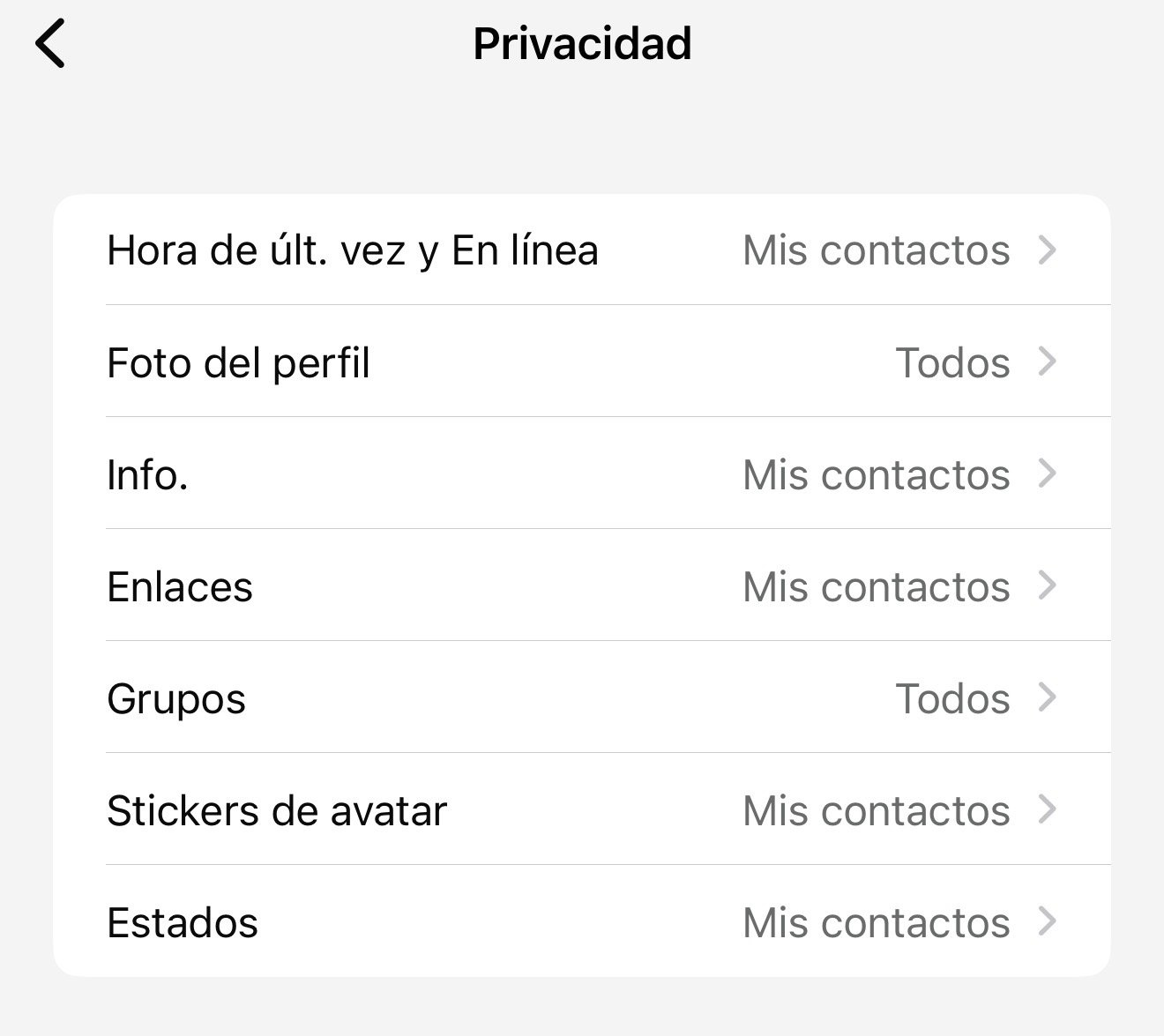Open Hora de últ. vez y En línea
Screen dimensions: 1164x1036
580,250
